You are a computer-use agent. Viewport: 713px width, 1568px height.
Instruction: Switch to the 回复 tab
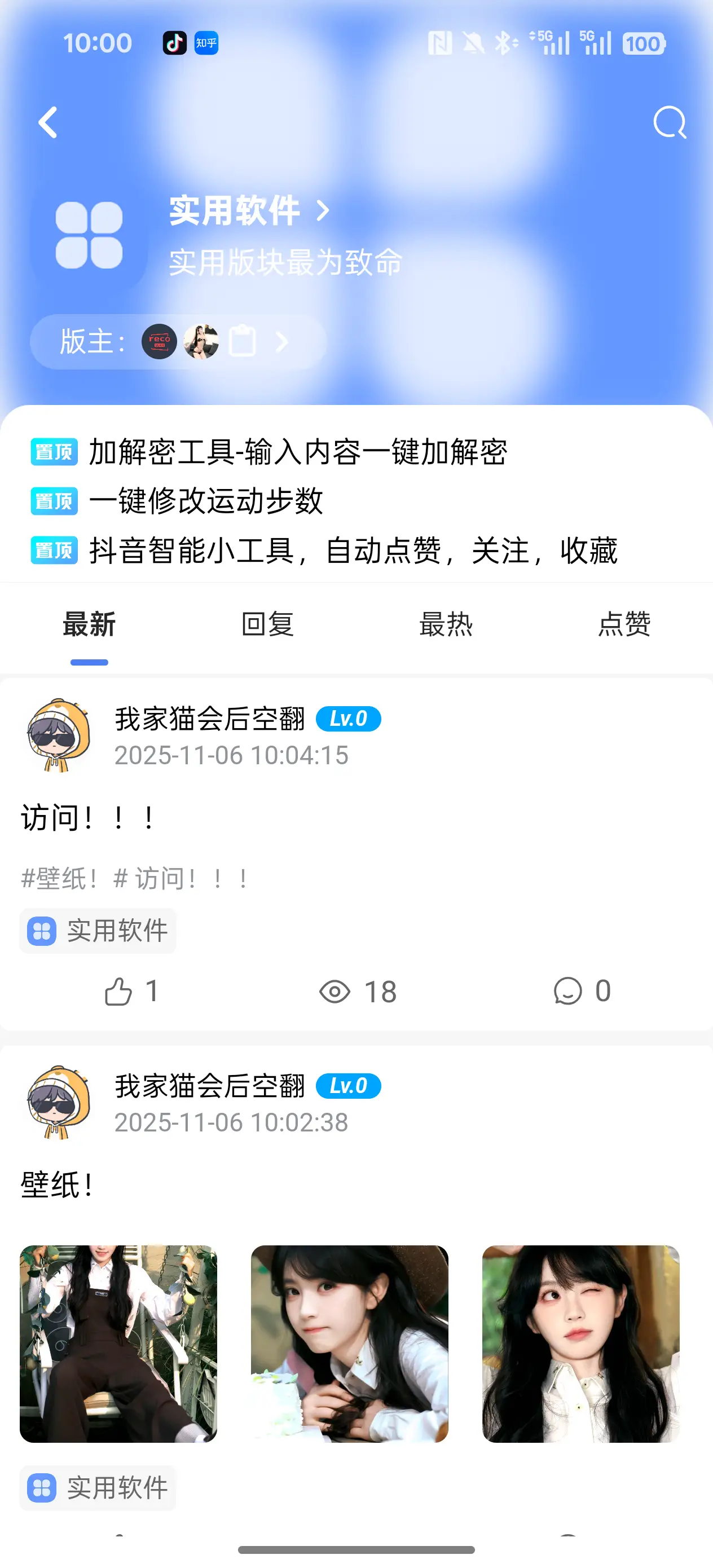(x=267, y=624)
